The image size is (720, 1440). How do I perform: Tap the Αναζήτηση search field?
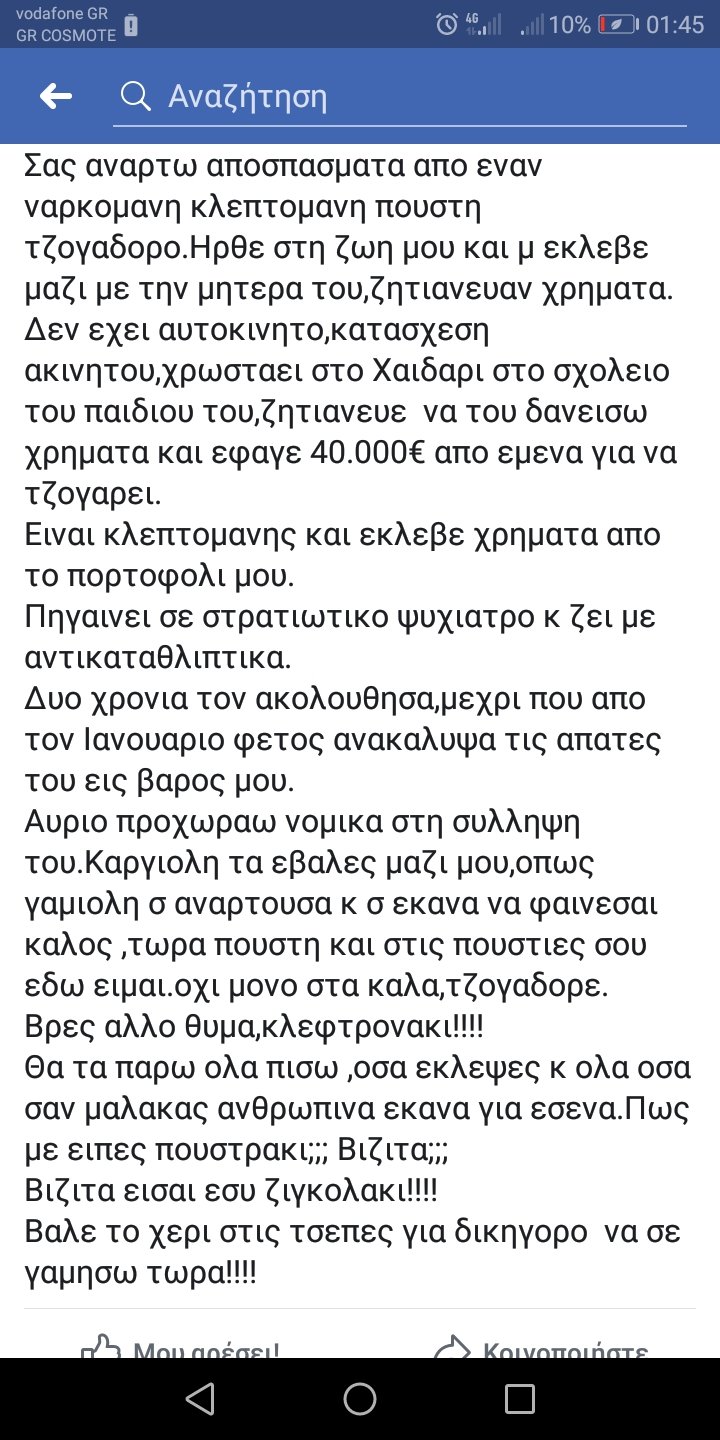point(400,97)
